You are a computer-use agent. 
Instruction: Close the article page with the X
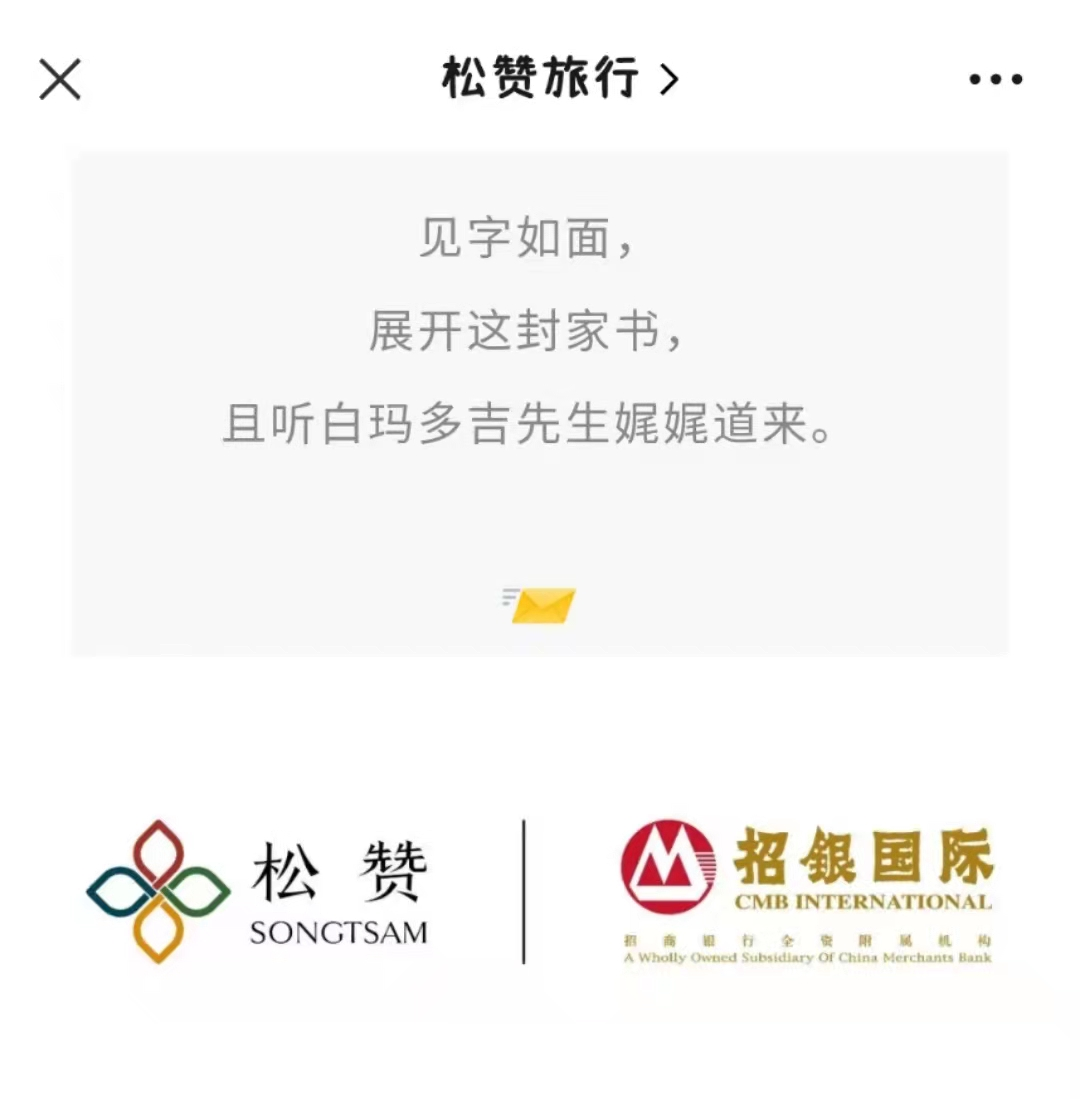coord(60,80)
